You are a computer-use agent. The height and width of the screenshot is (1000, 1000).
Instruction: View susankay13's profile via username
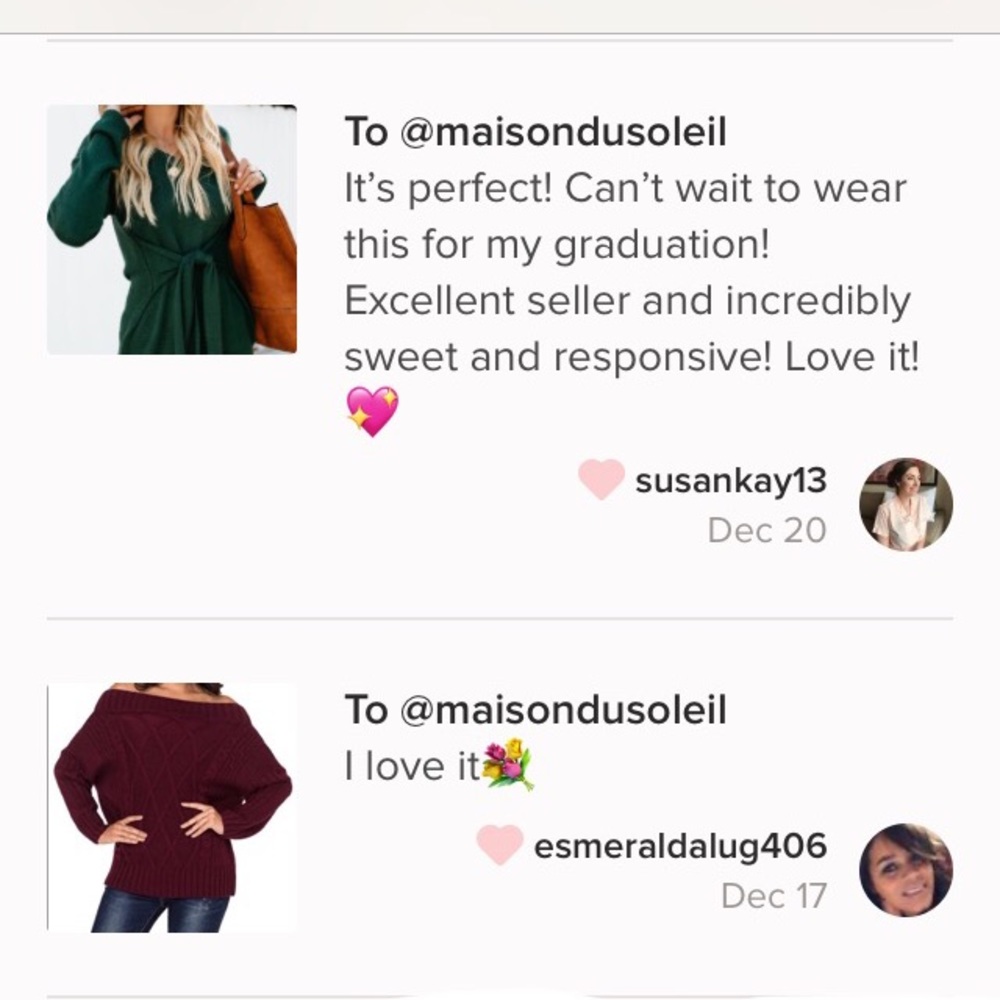coord(730,481)
